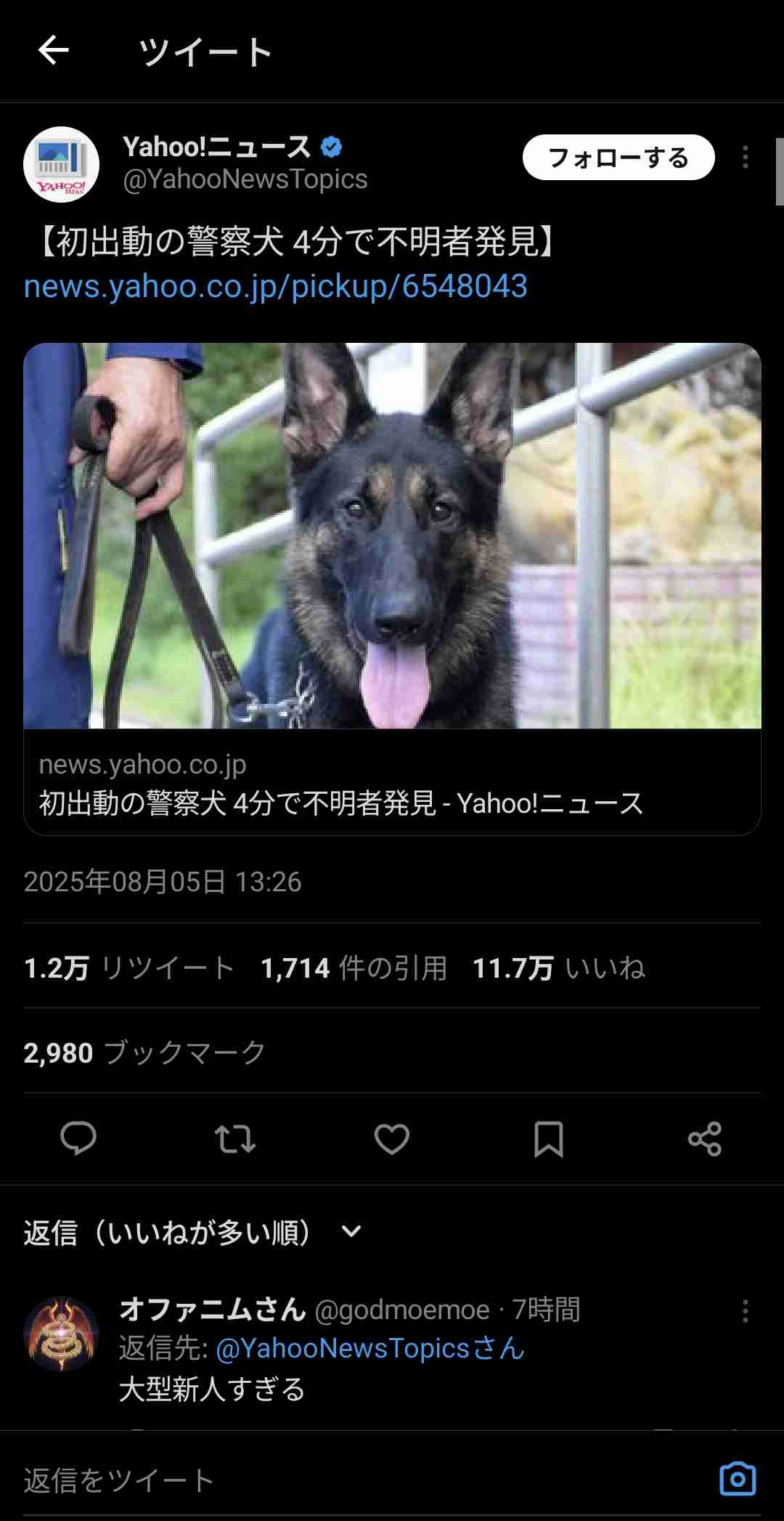
Task: Share the tweet
Action: click(x=705, y=1138)
